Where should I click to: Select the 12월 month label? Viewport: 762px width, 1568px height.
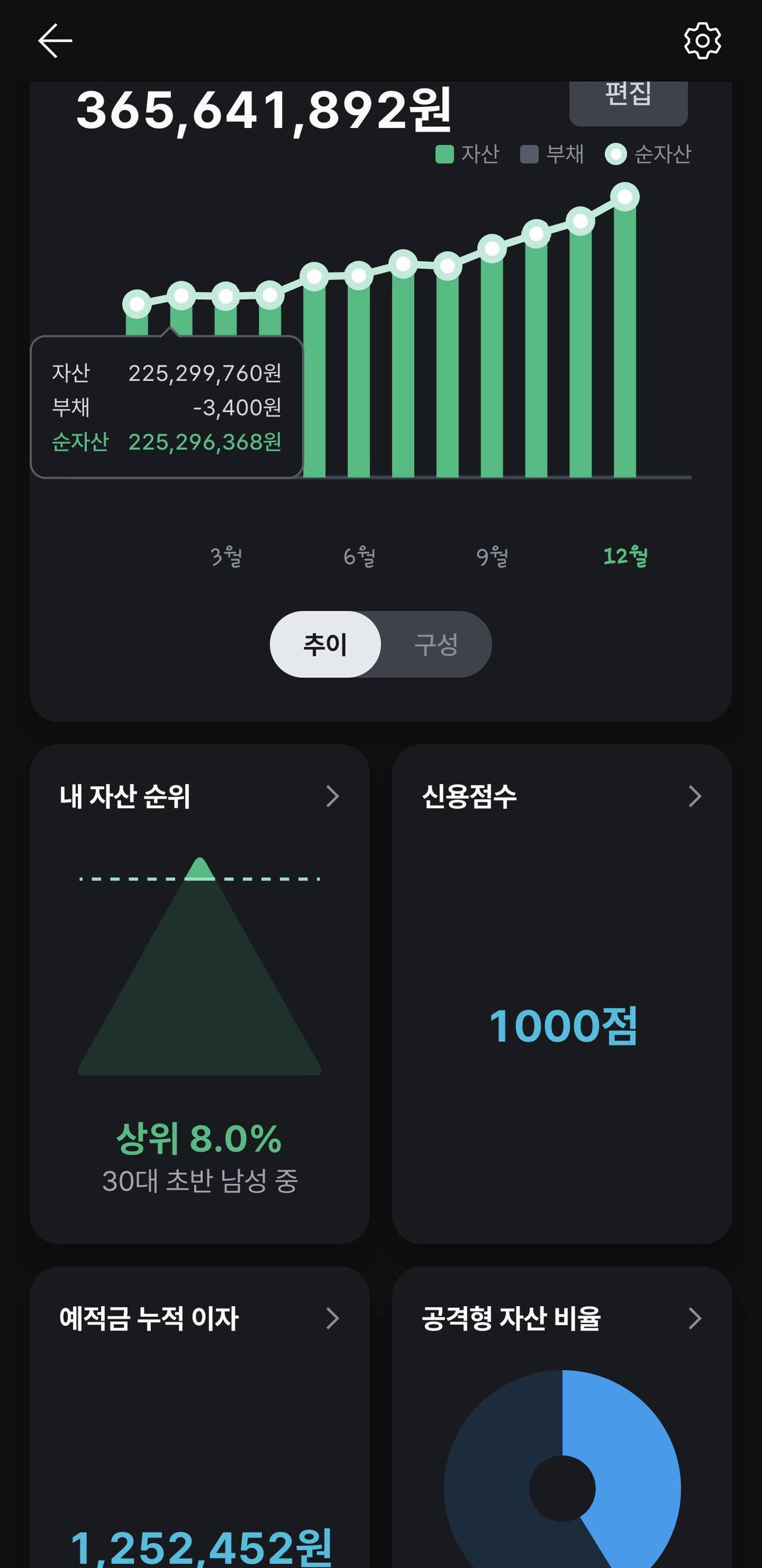tap(627, 556)
